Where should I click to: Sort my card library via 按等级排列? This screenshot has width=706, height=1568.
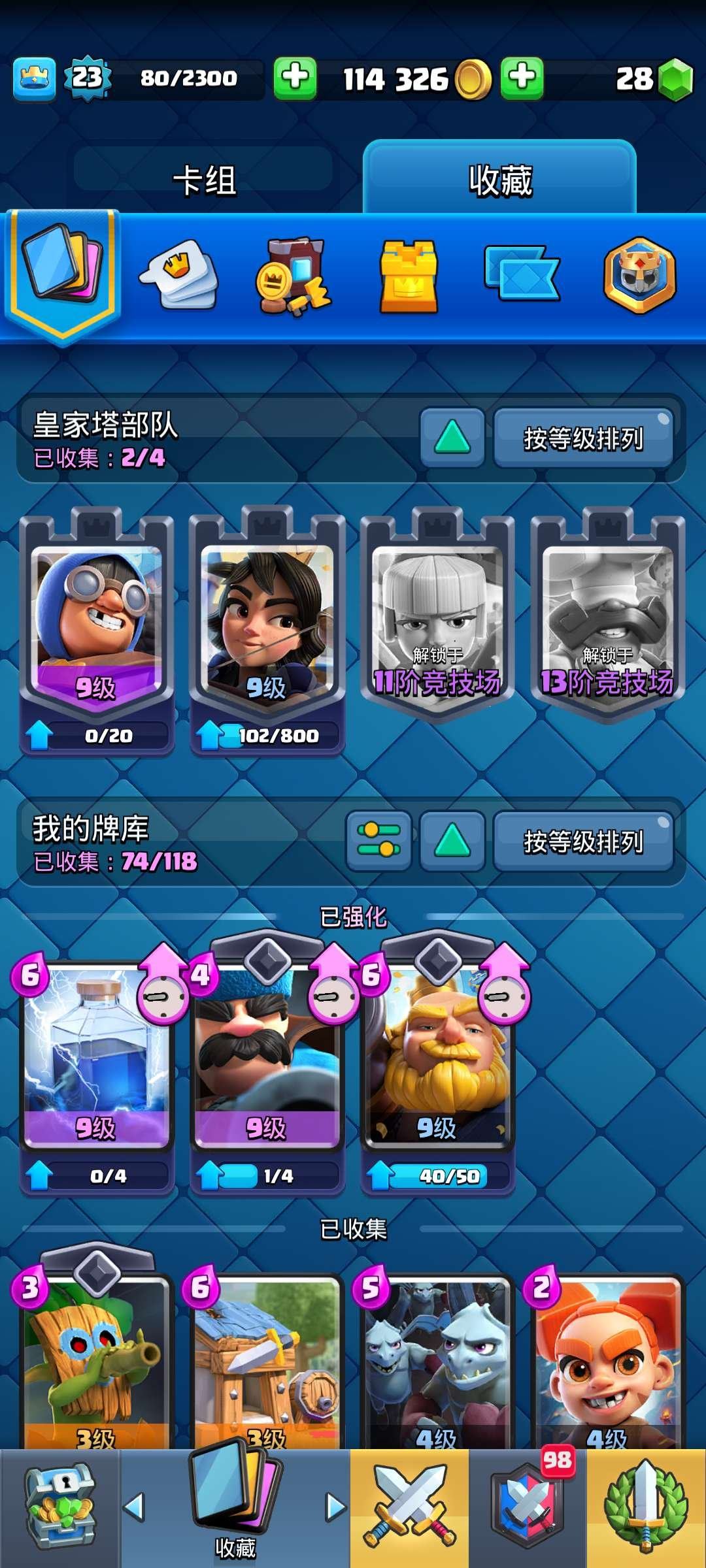pos(583,841)
